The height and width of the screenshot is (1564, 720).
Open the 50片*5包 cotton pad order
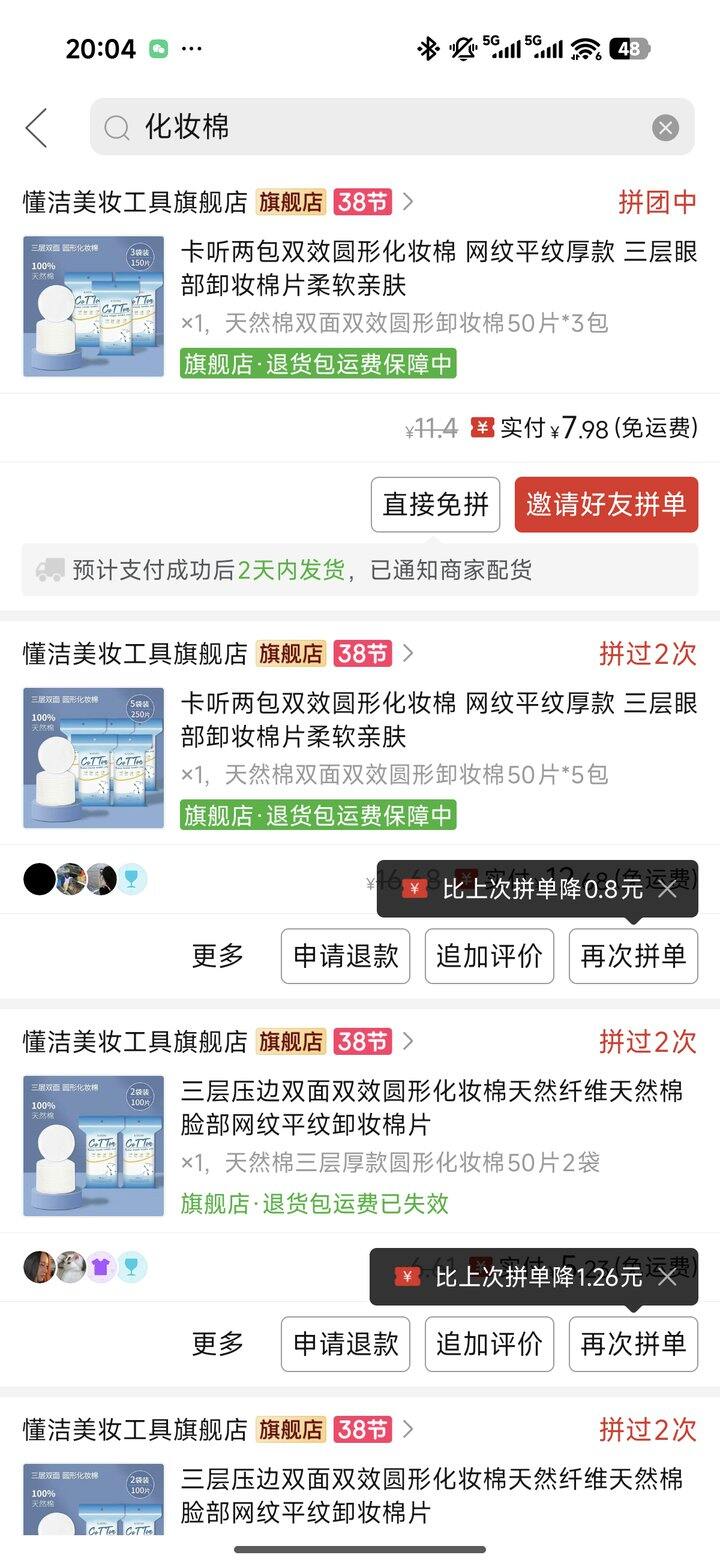[x=438, y=738]
